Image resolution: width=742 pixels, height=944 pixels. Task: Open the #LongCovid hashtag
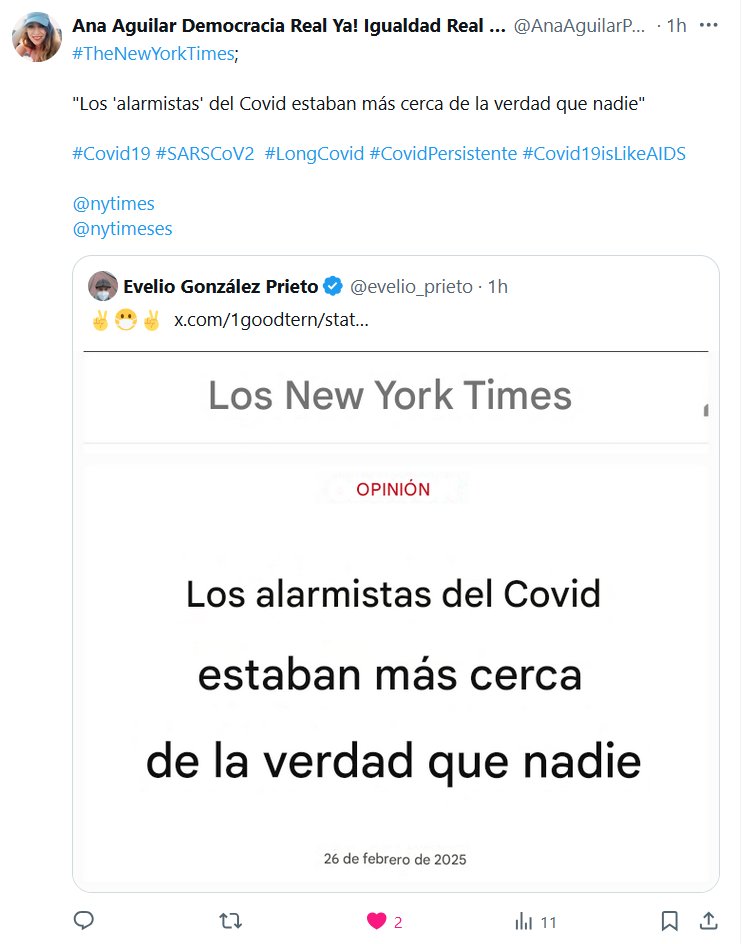(x=313, y=154)
